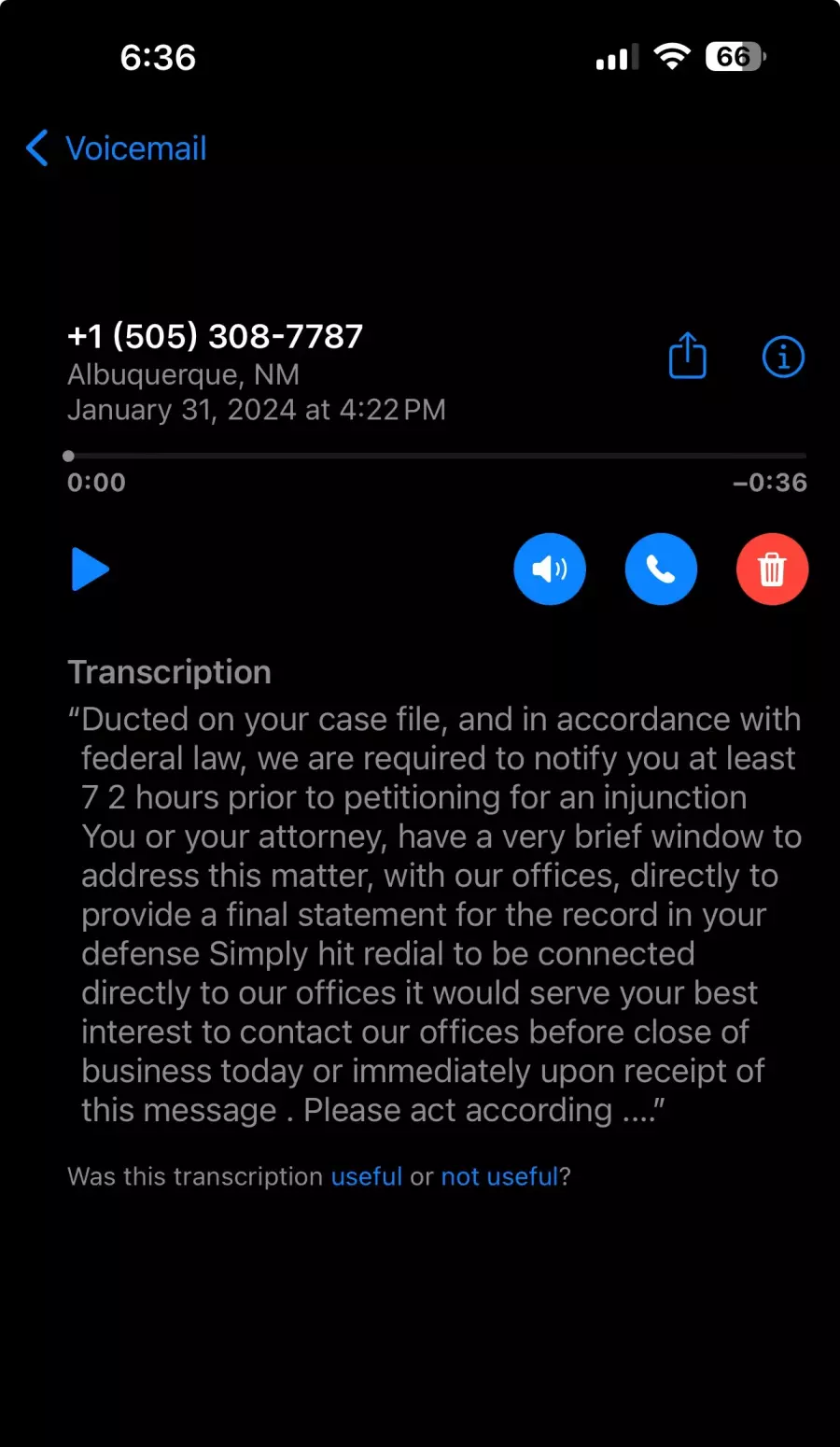Share this voicemail
The height and width of the screenshot is (1447, 840).
point(688,356)
